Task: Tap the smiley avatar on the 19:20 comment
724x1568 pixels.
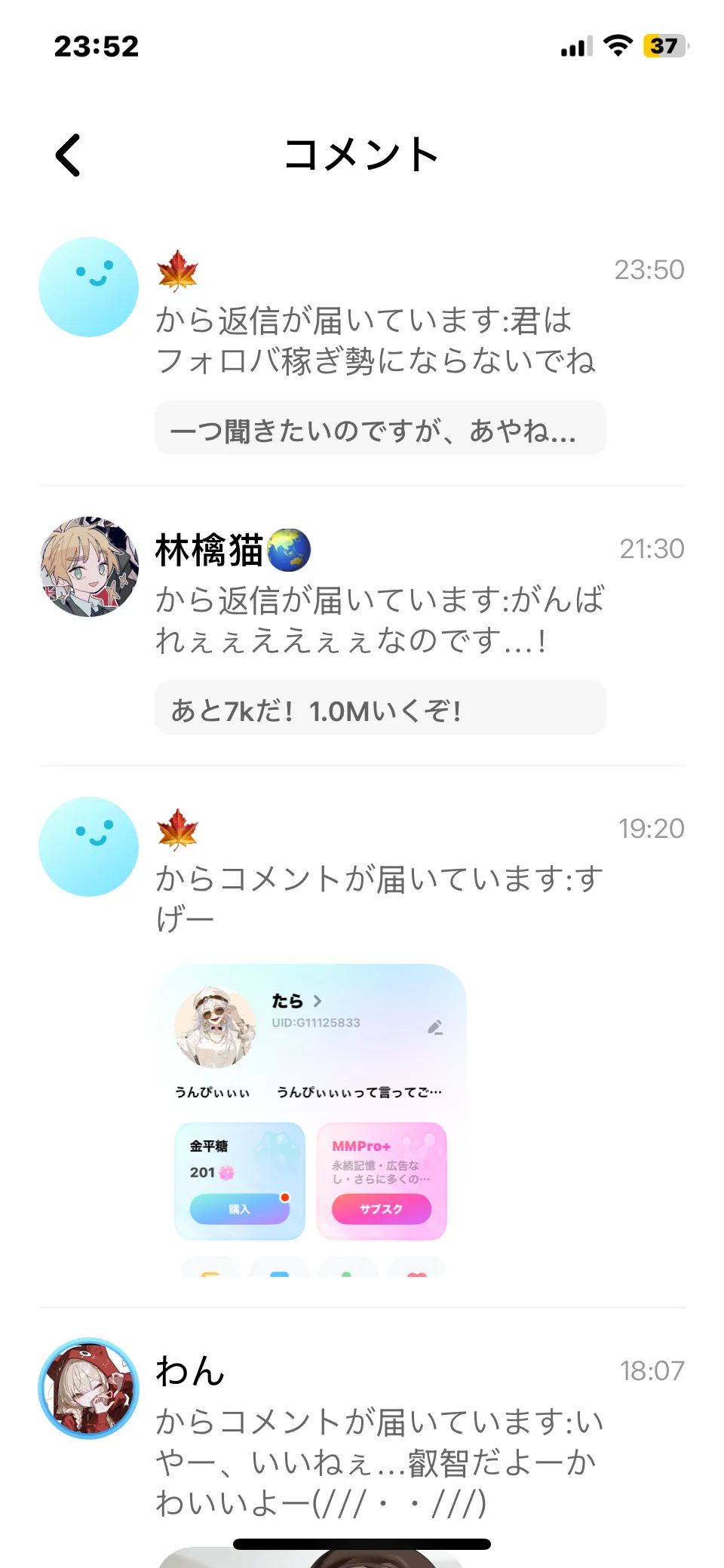Action: tap(89, 846)
